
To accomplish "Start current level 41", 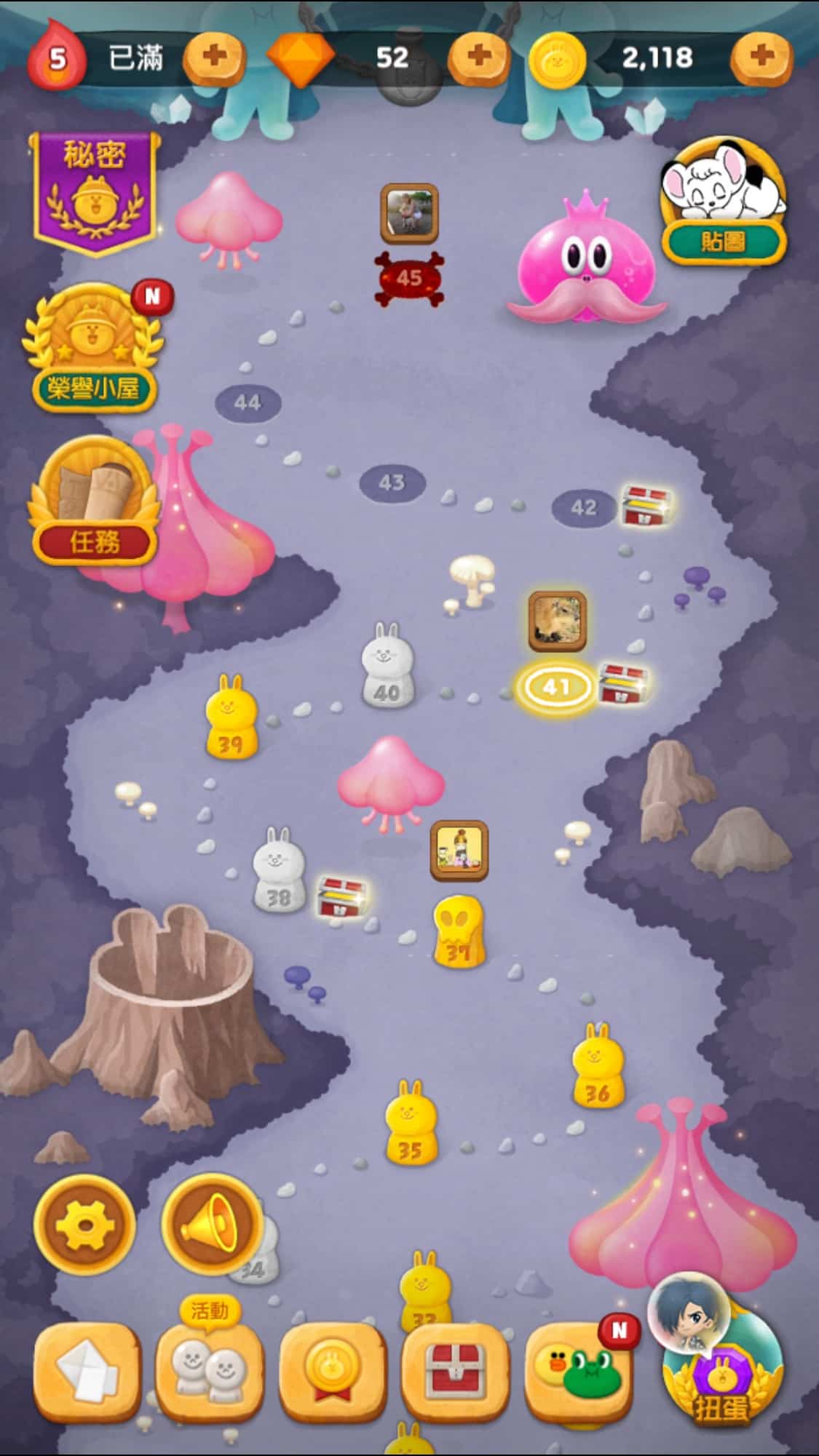I will [555, 686].
